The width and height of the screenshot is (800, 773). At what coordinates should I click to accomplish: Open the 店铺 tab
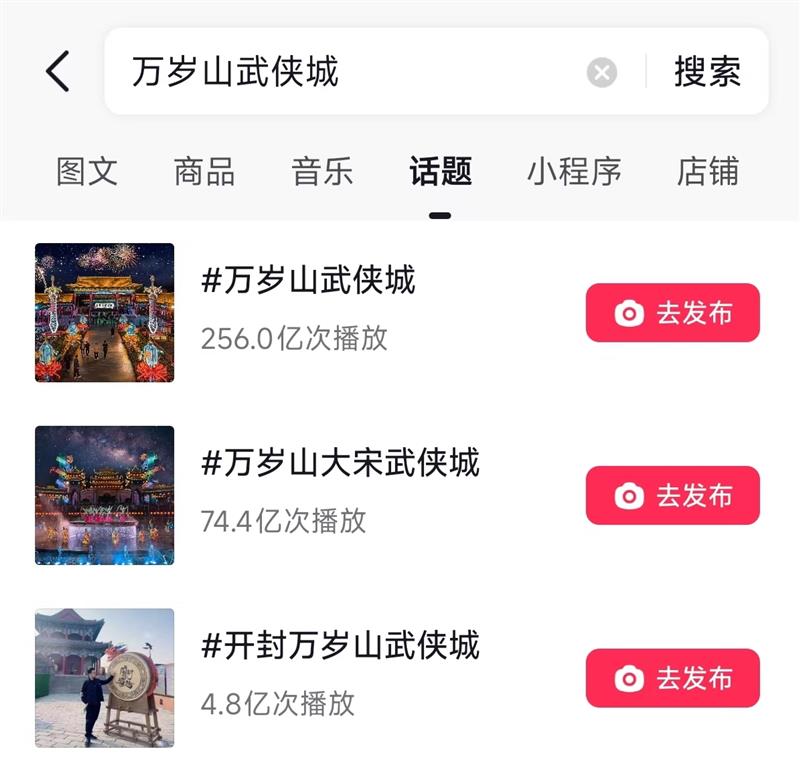point(708,171)
